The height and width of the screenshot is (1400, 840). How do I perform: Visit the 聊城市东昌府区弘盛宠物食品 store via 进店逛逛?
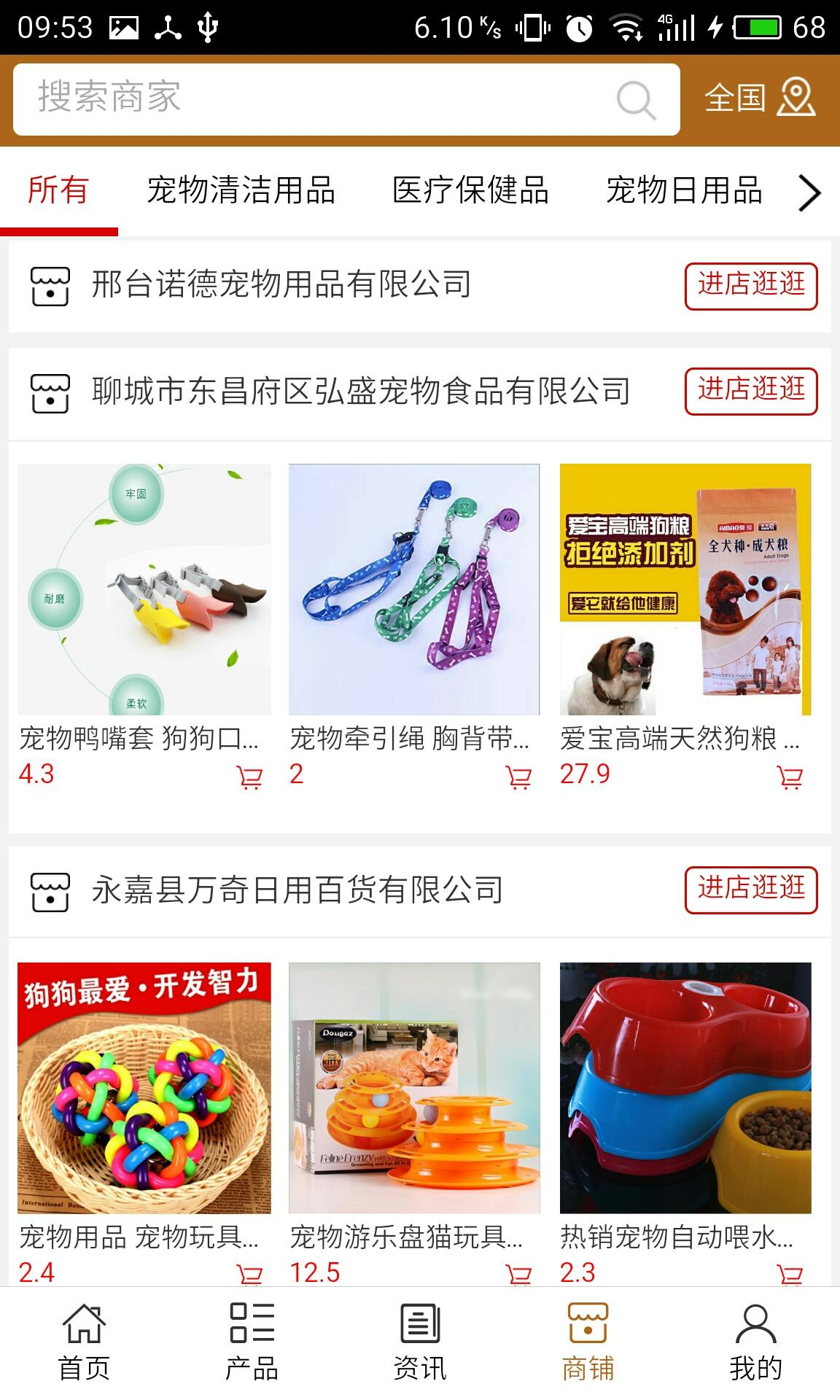[750, 392]
